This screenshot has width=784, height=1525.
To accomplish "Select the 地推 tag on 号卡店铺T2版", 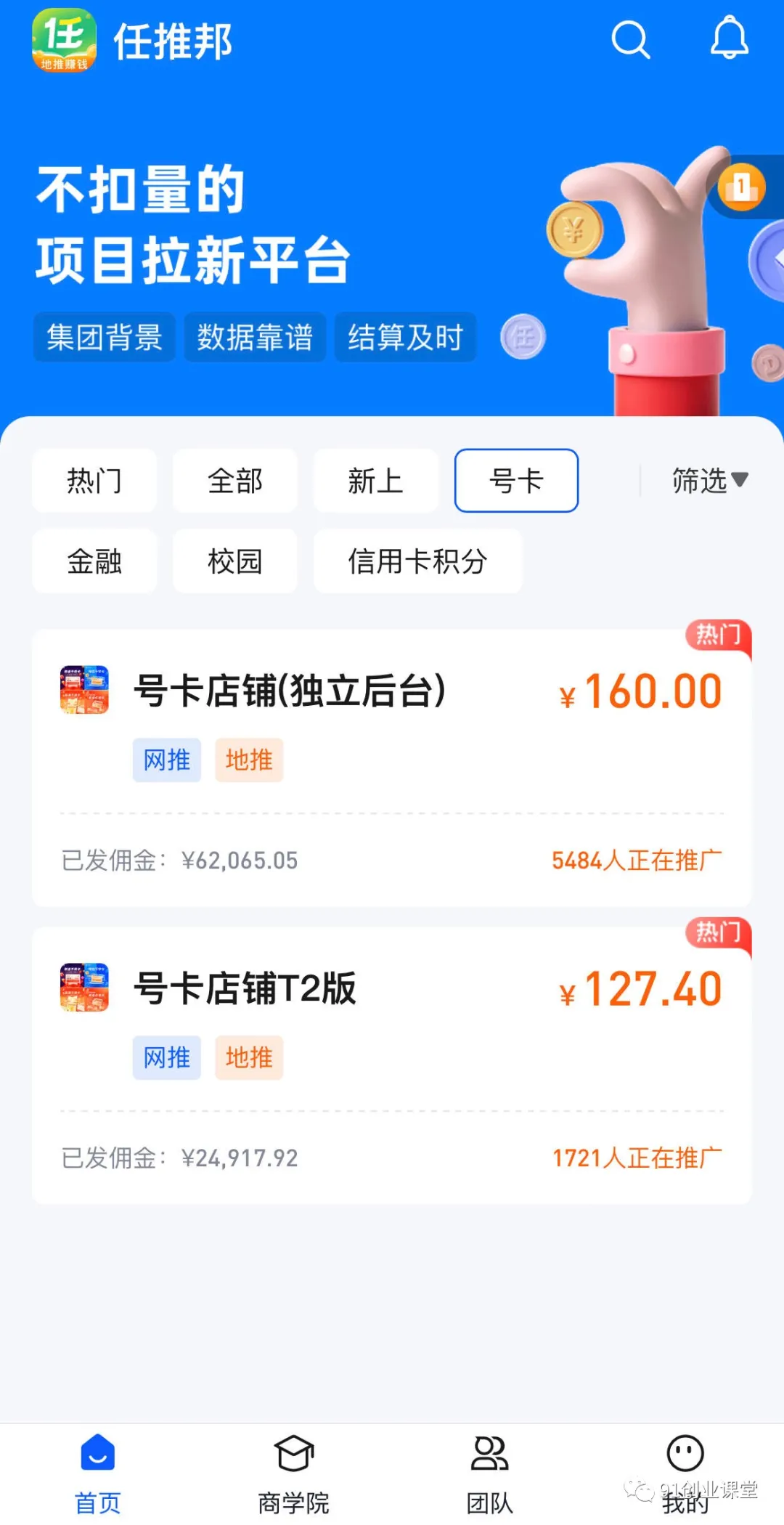I will pos(249,1058).
